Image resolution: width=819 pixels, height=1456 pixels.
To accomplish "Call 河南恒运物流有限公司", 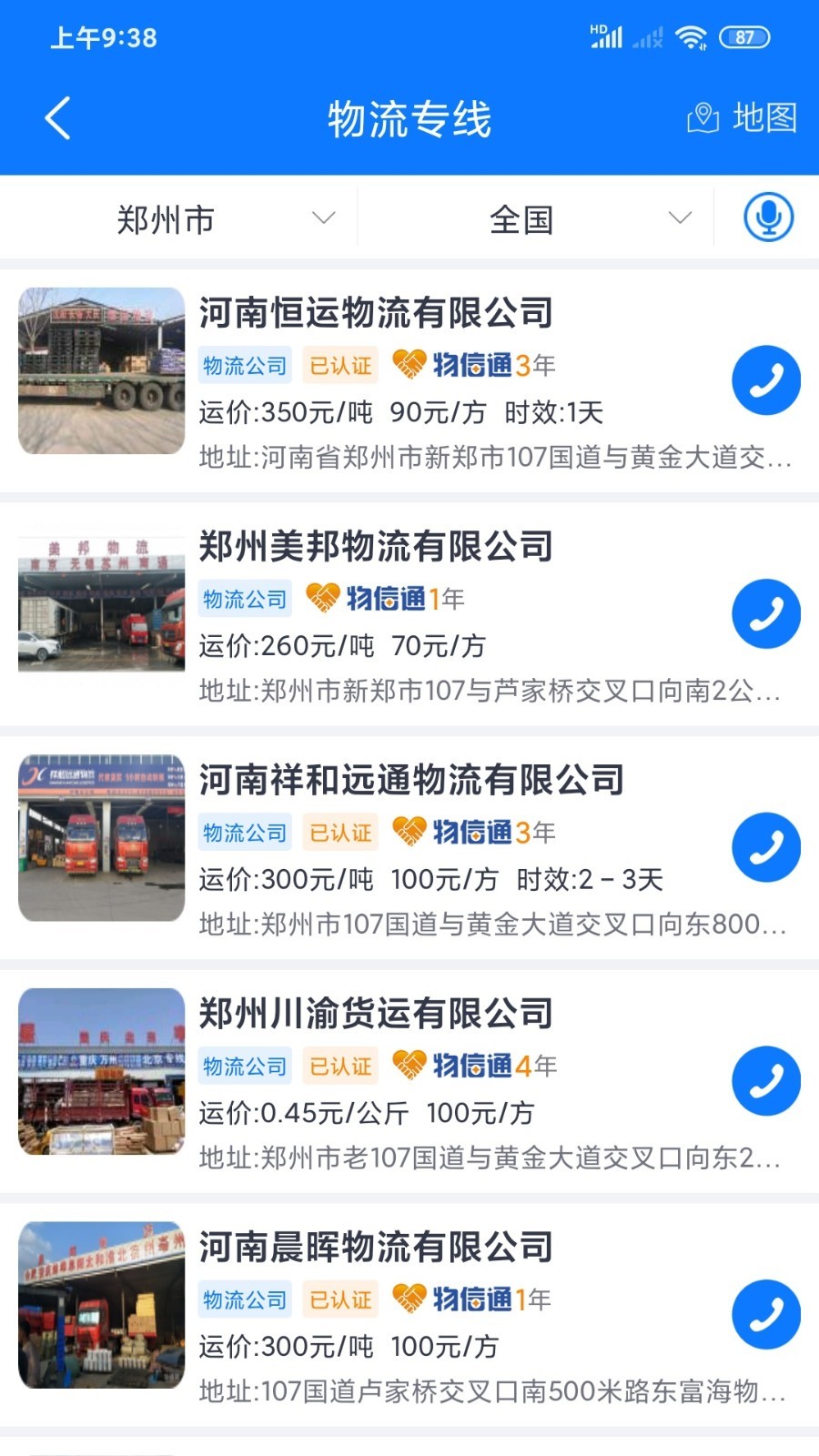I will 766,380.
